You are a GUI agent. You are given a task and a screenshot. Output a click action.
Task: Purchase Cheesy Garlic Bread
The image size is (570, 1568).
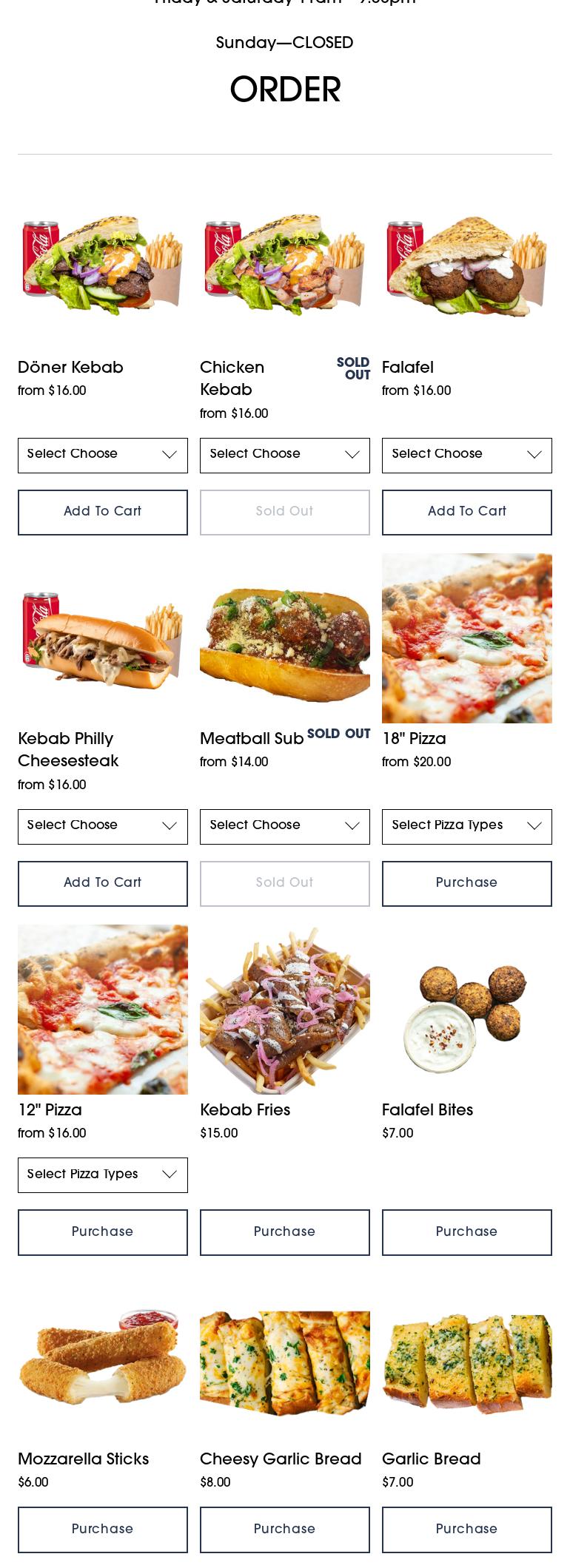tap(284, 1530)
